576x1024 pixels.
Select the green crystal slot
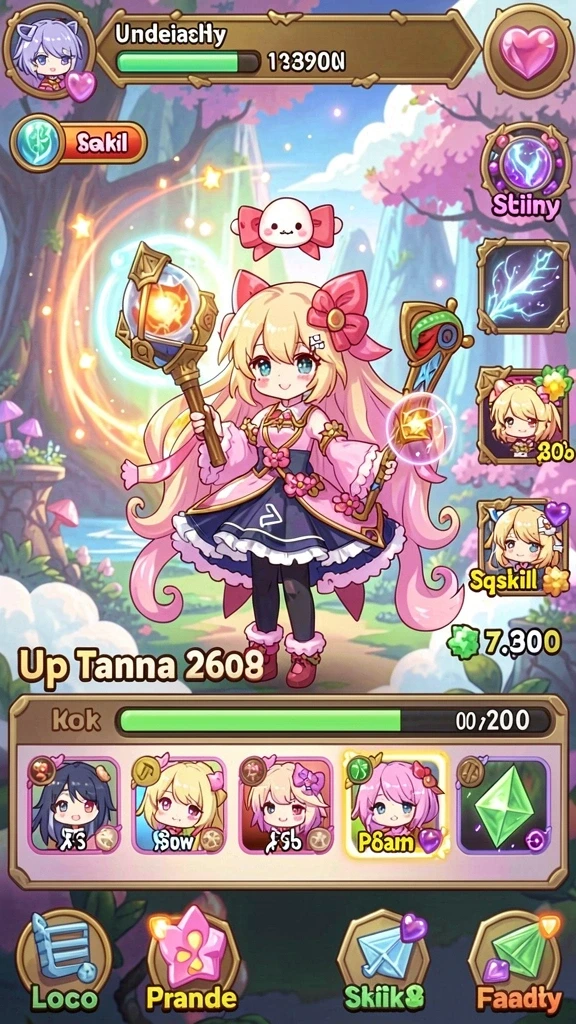(504, 806)
